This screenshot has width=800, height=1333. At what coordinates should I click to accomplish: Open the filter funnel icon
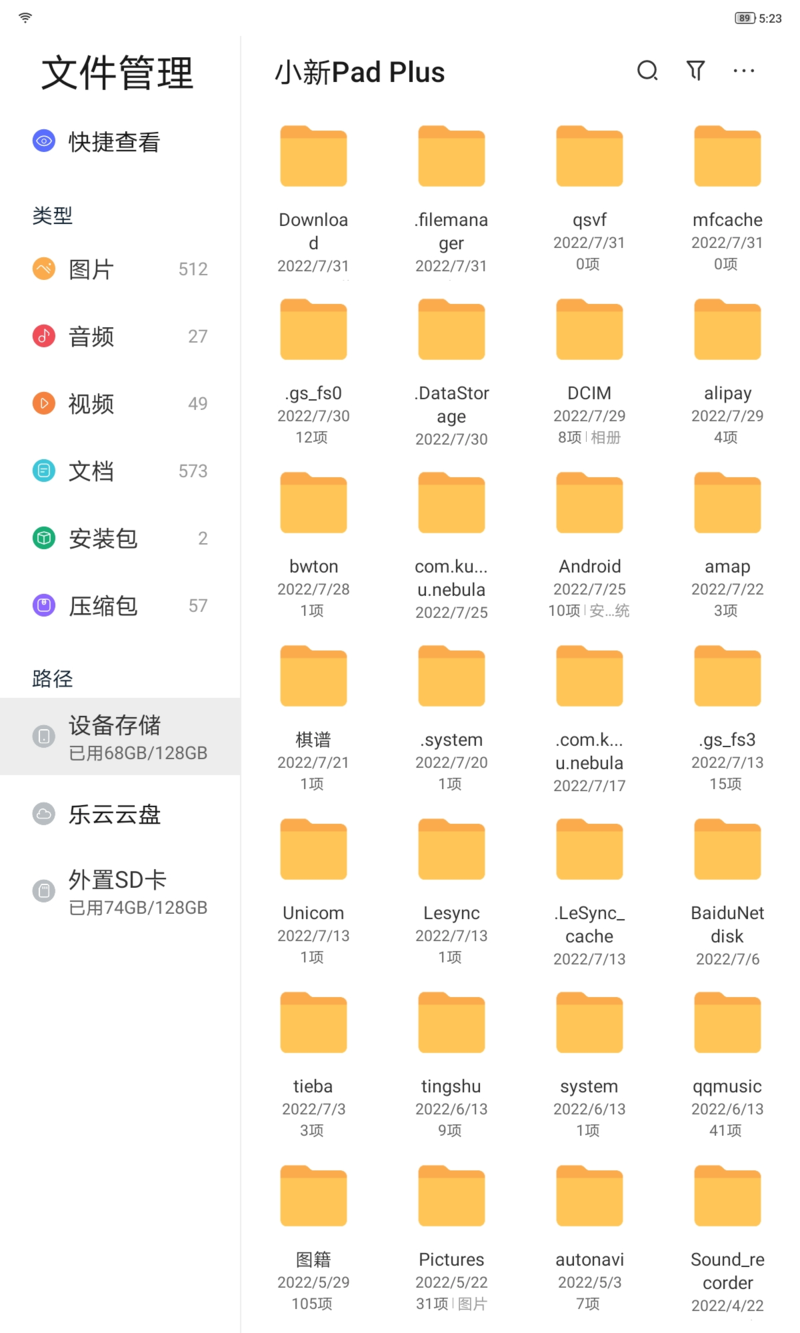pyautogui.click(x=696, y=71)
